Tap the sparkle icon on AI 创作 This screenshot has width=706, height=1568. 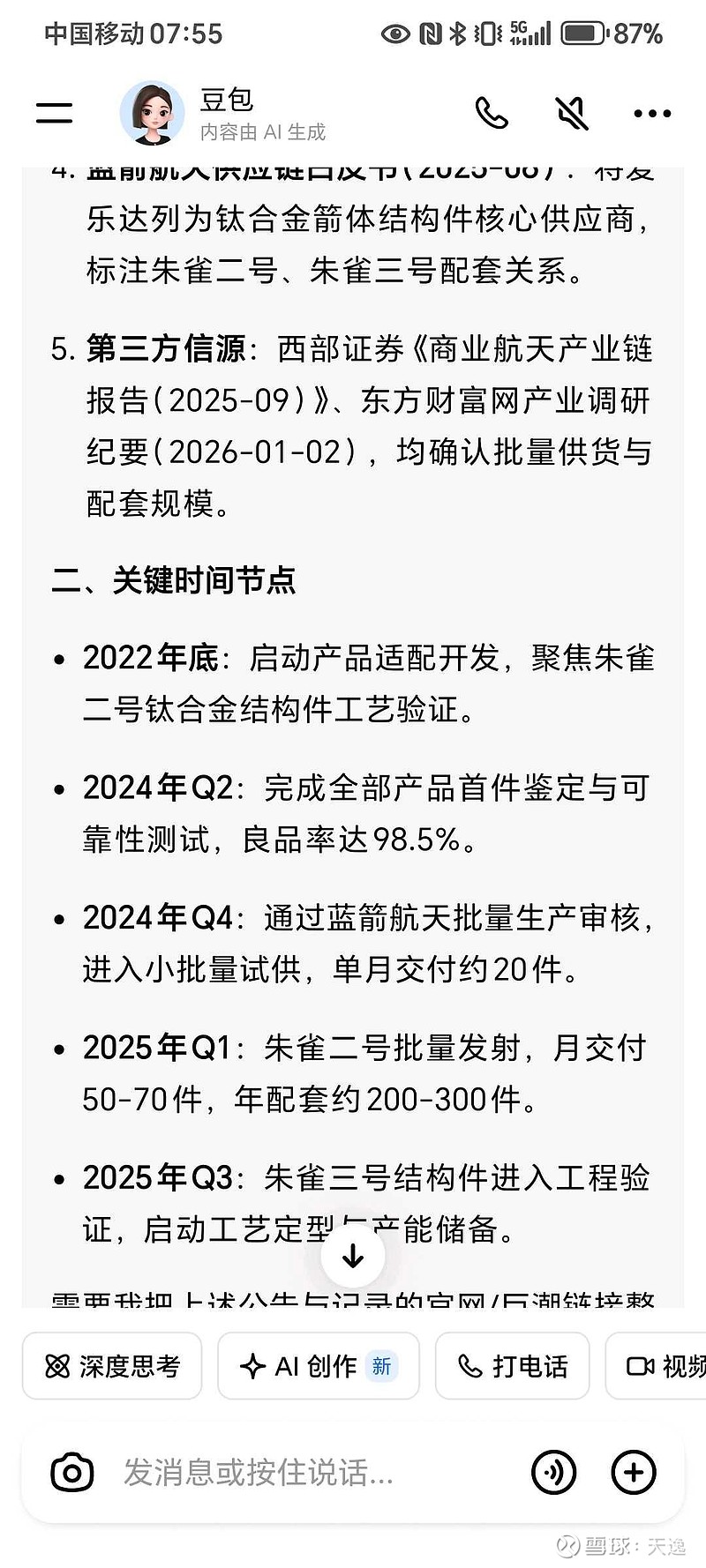point(254,1365)
